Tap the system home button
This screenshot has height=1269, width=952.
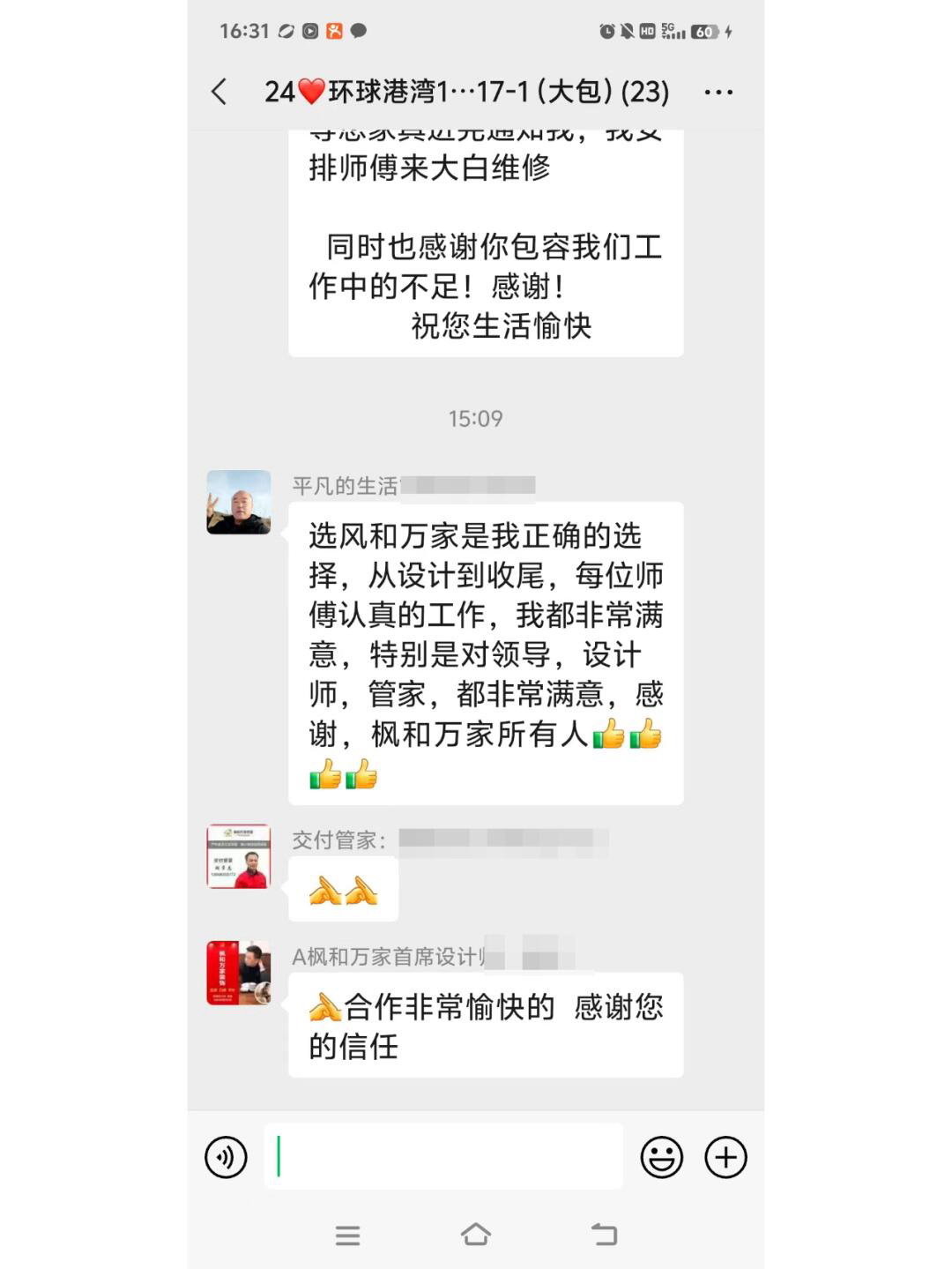pyautogui.click(x=476, y=1235)
